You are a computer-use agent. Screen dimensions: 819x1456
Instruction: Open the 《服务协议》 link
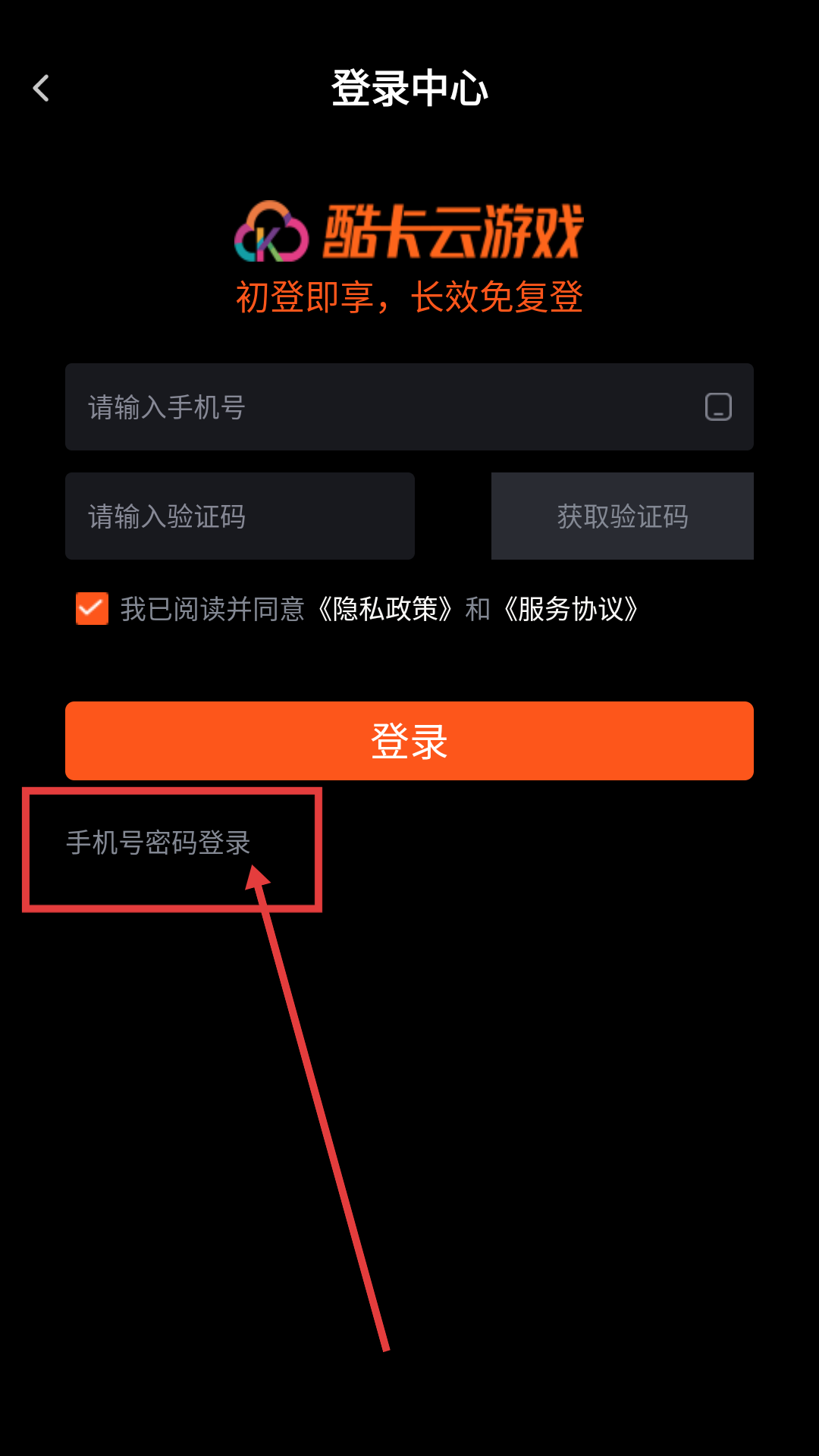[570, 609]
